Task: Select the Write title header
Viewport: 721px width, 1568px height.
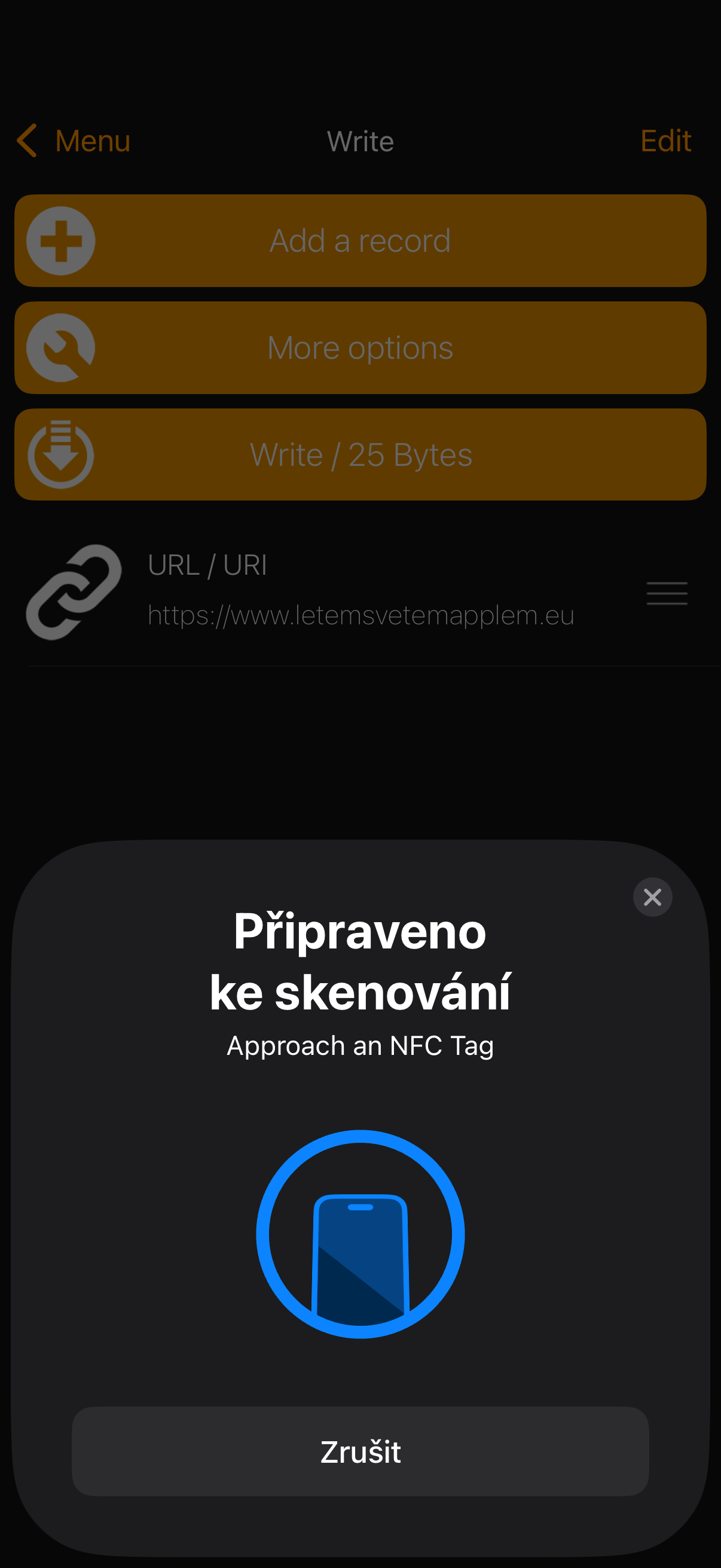Action: (x=360, y=141)
